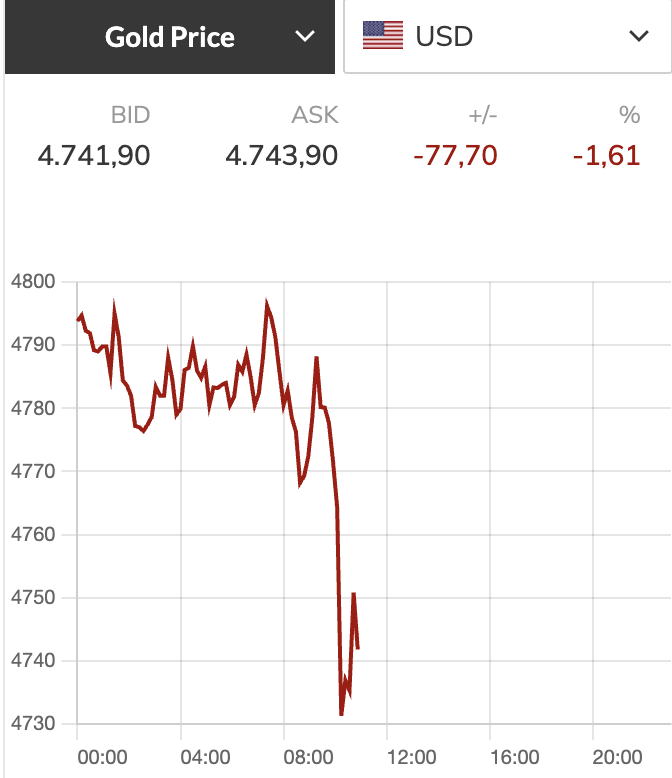Expand the USD currency selector
The height and width of the screenshot is (778, 672).
pos(506,37)
